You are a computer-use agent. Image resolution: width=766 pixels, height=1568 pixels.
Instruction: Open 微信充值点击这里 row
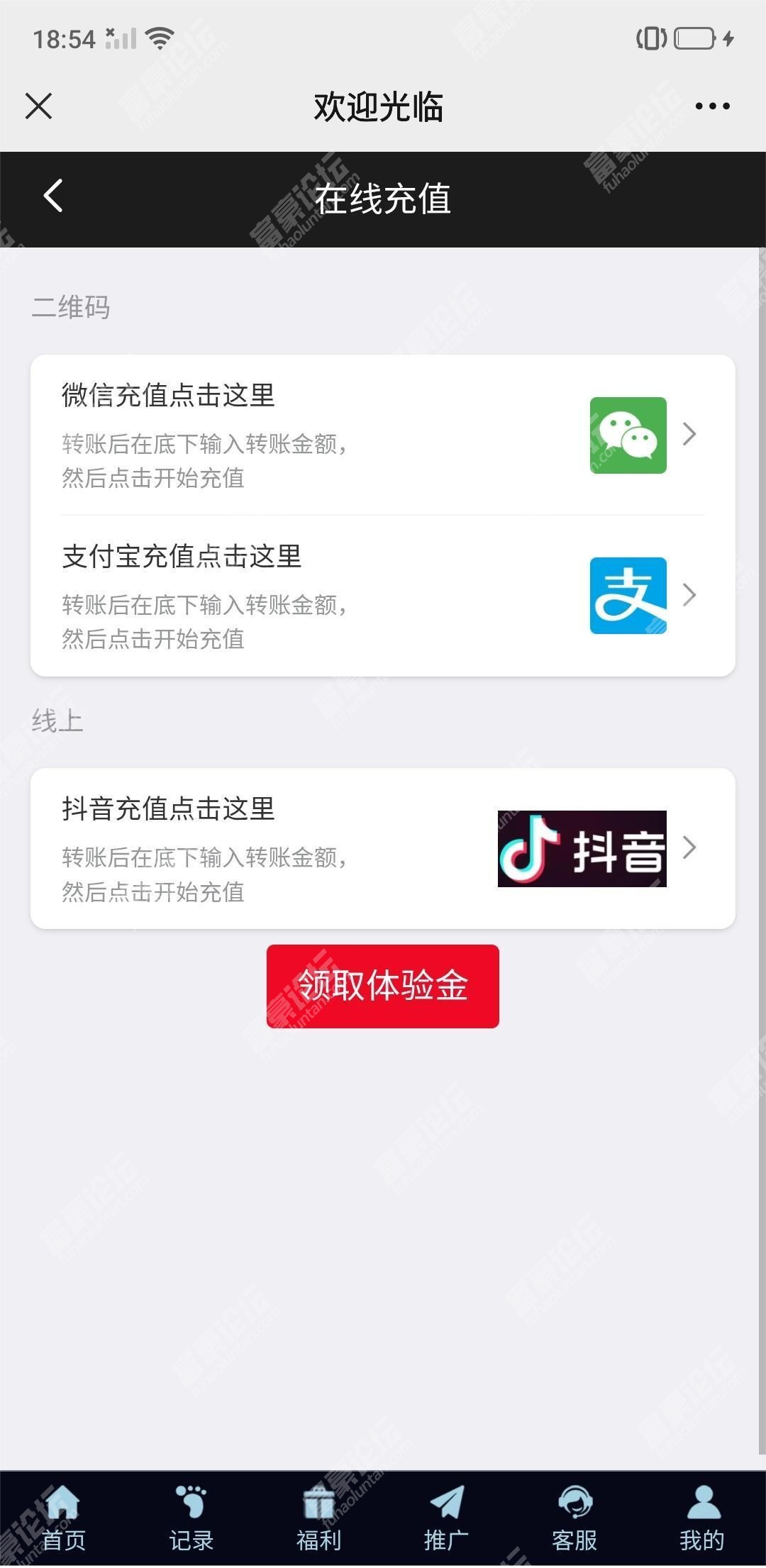pos(383,435)
